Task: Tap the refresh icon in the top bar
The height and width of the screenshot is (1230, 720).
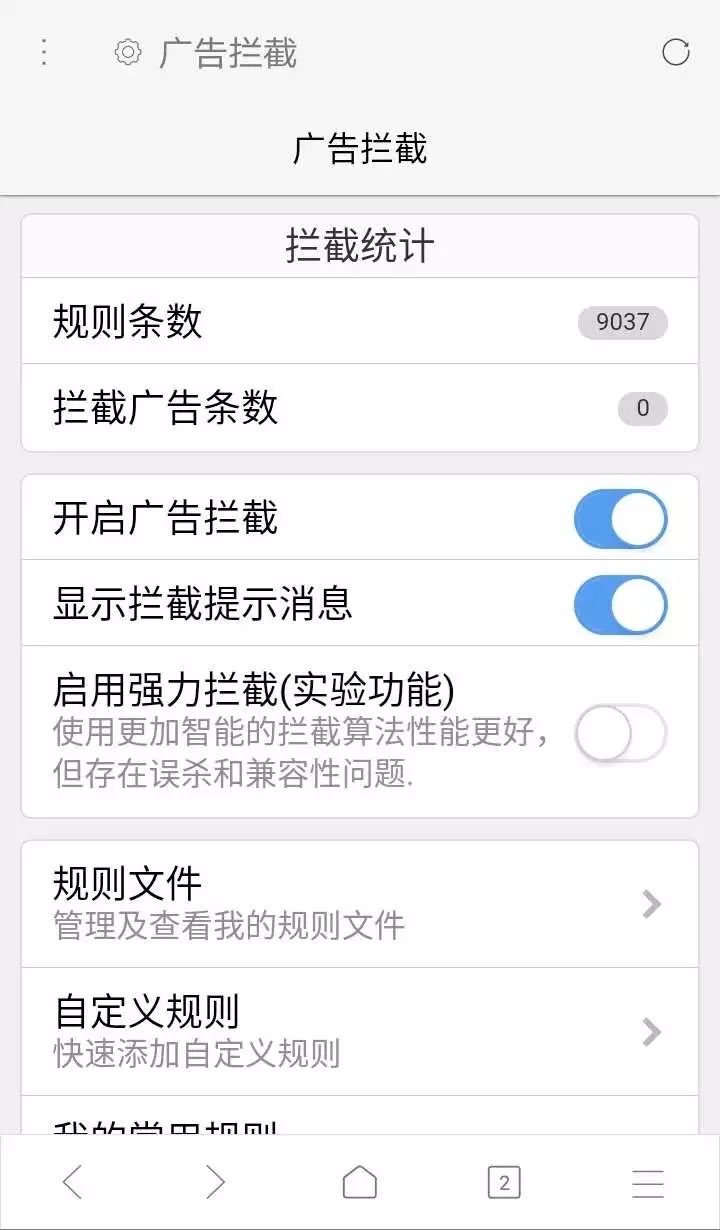Action: click(x=677, y=52)
